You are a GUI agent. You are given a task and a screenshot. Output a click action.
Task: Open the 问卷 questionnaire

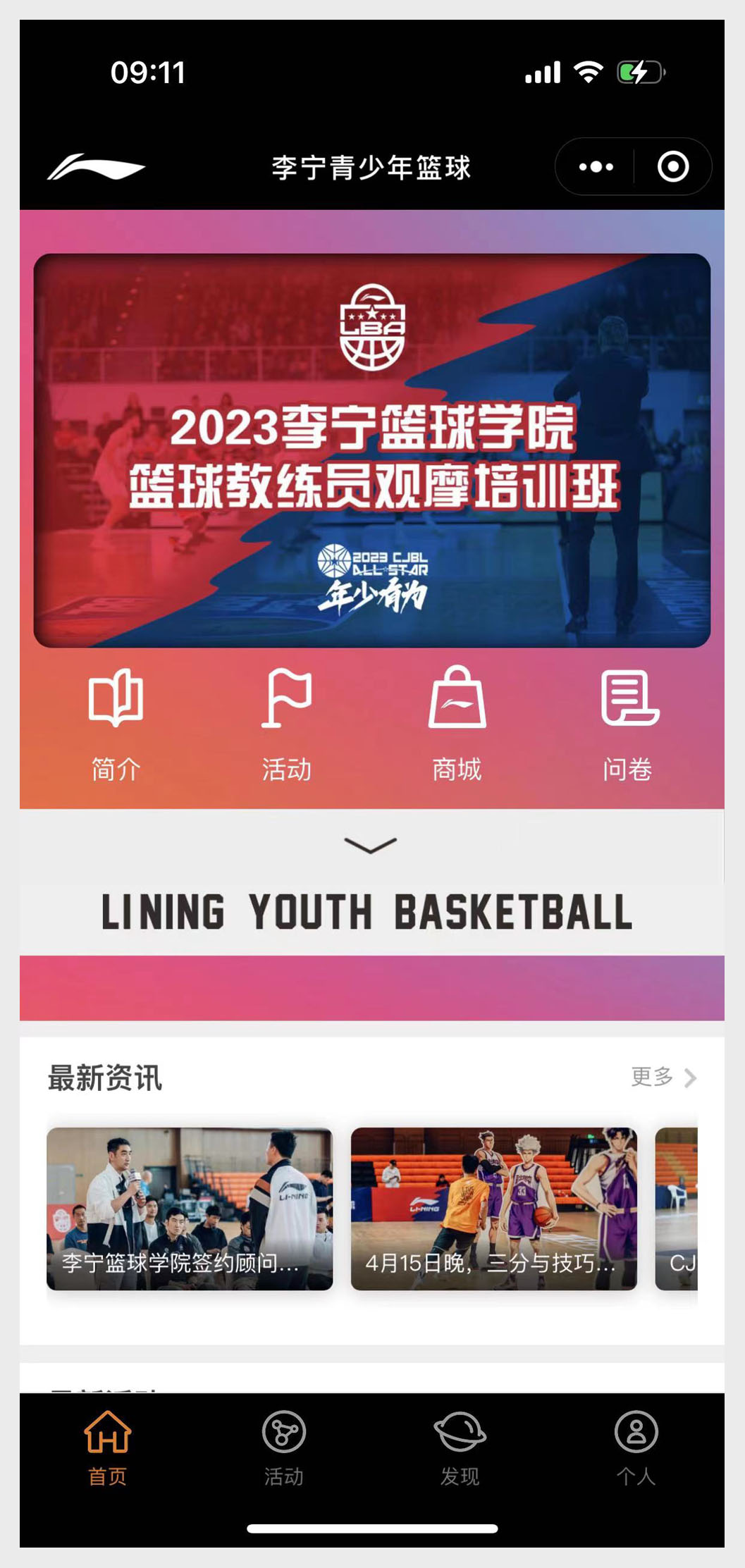[x=627, y=725]
